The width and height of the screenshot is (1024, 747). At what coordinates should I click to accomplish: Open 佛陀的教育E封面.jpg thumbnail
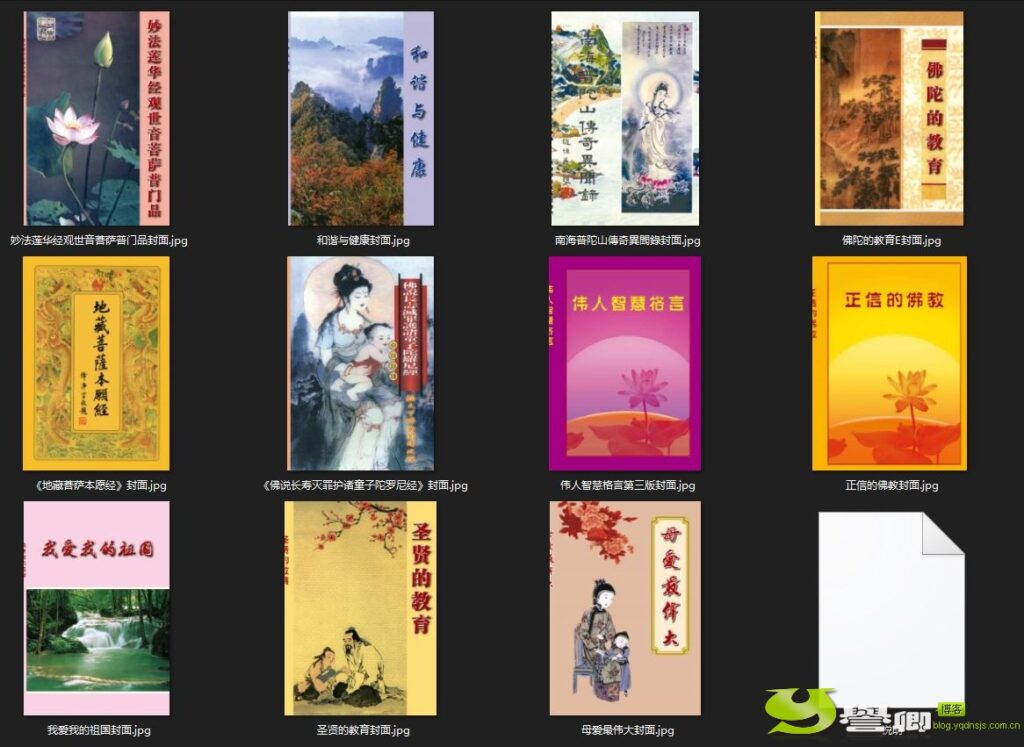tap(889, 118)
